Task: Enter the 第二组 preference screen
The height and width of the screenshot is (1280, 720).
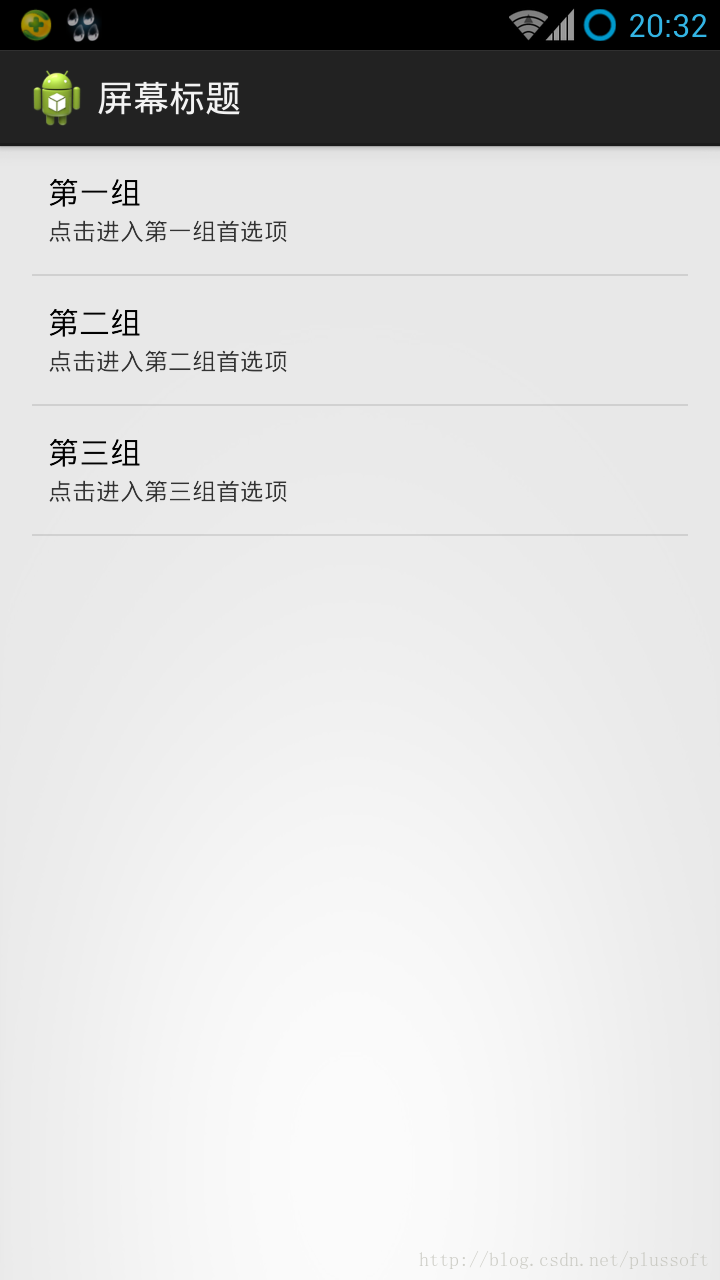Action: pos(360,341)
